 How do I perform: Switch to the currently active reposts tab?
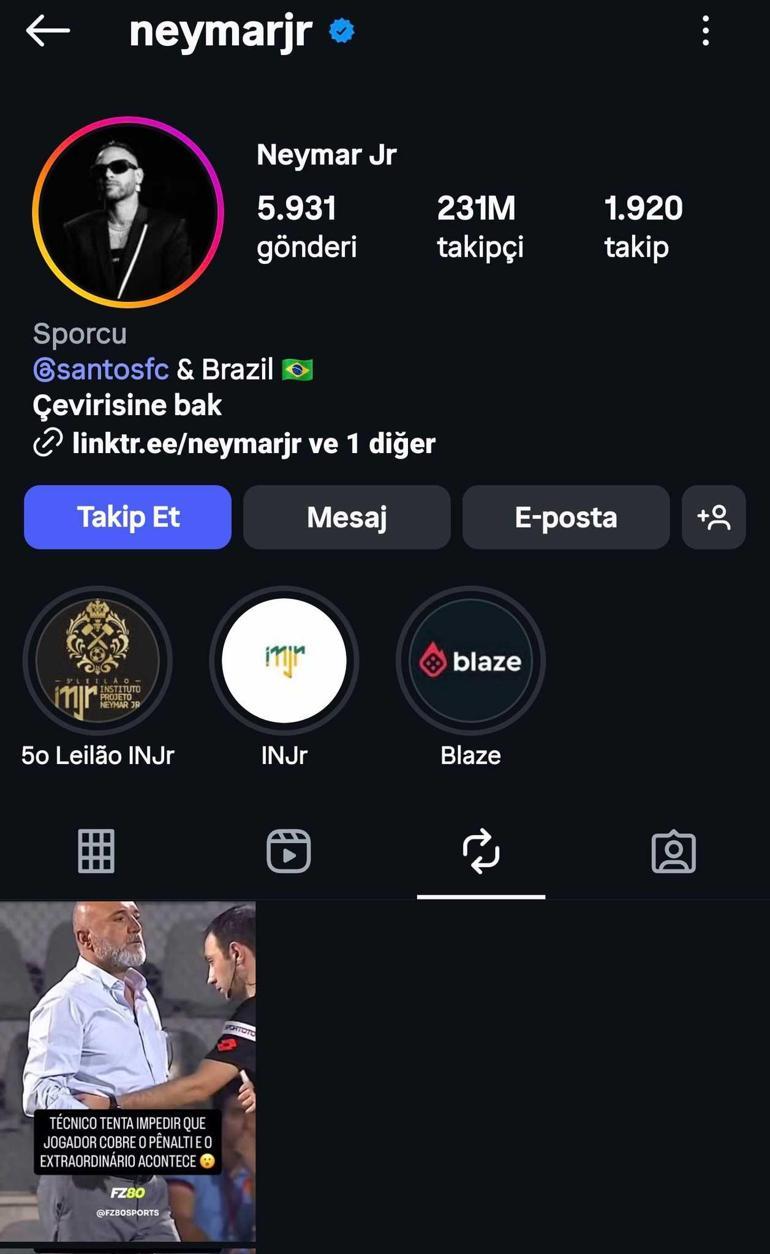coord(481,851)
